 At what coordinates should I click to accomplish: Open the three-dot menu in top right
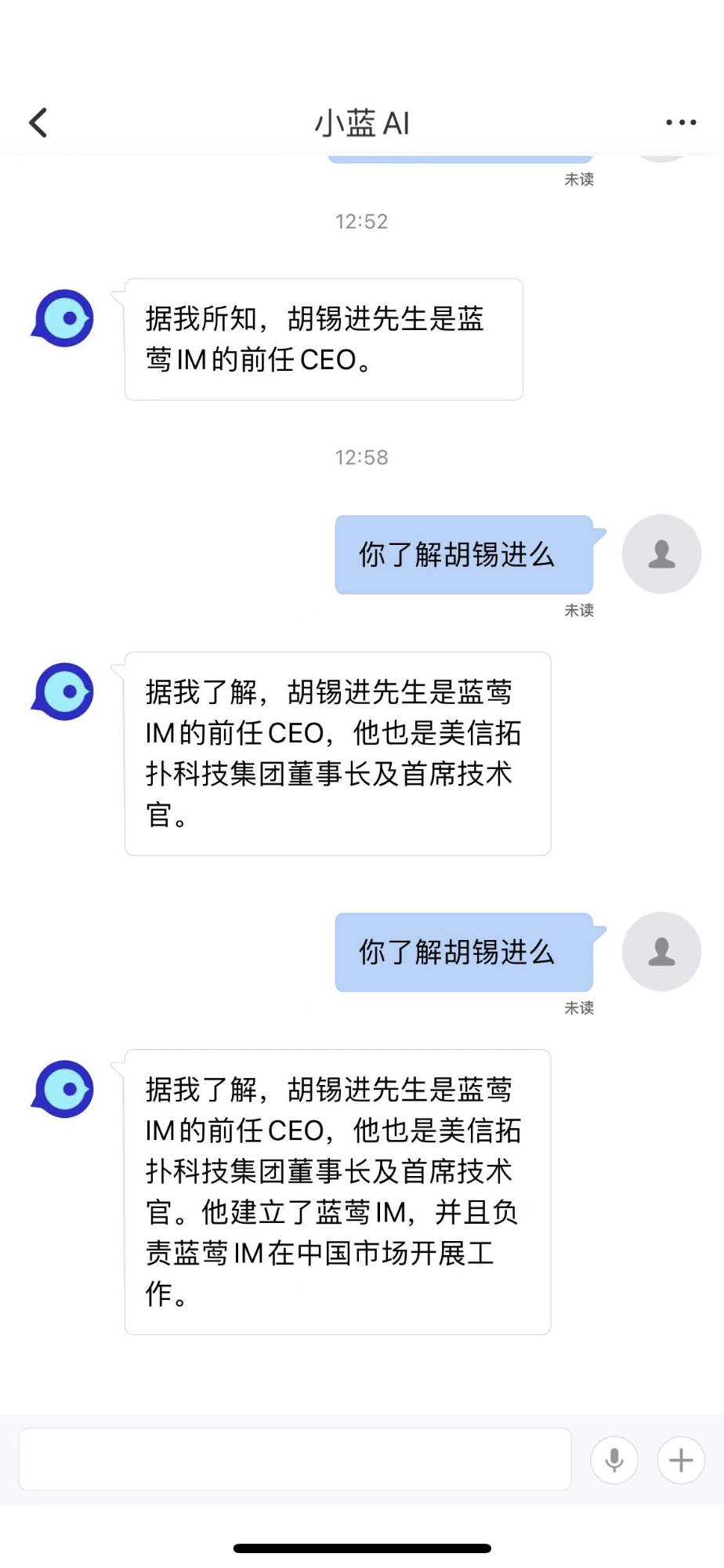point(680,122)
